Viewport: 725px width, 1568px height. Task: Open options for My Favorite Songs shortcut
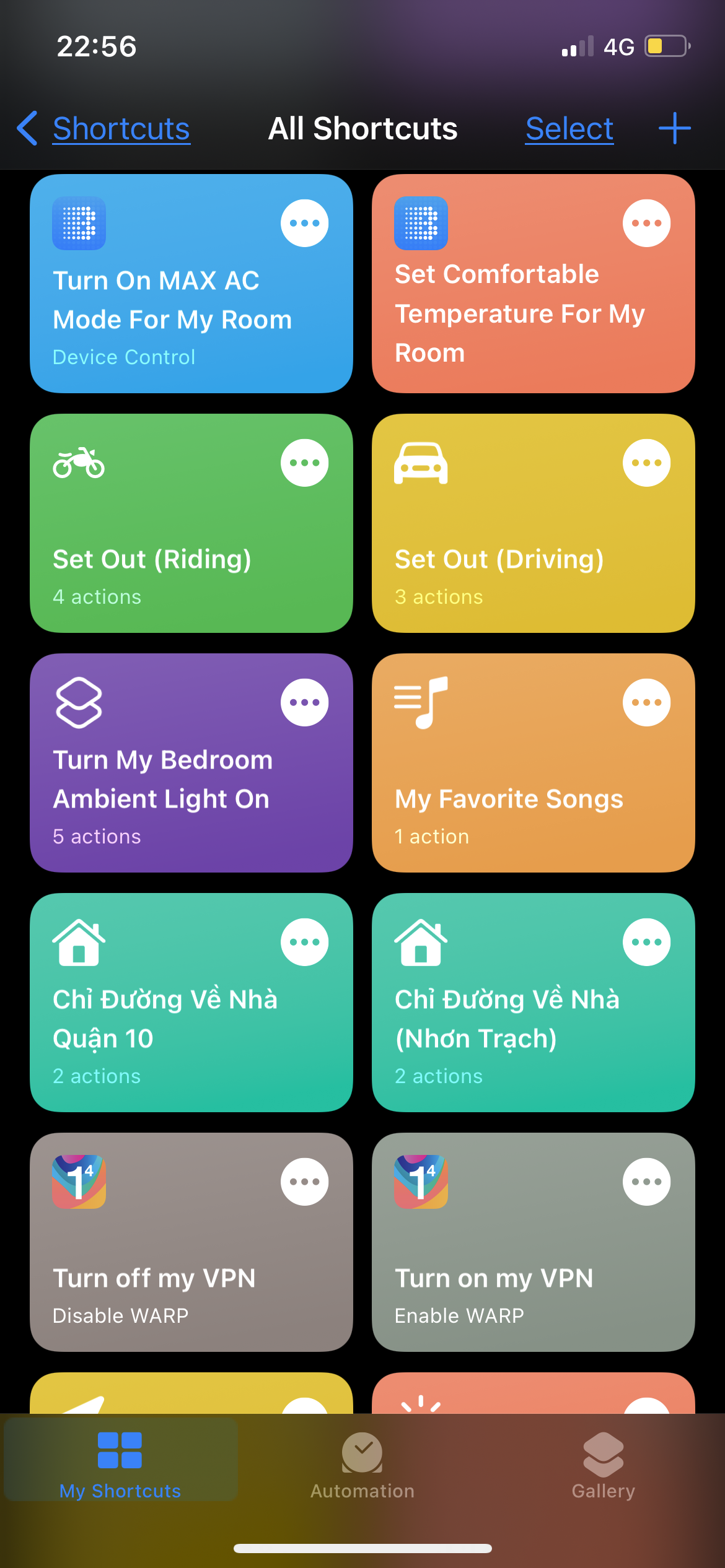tap(646, 701)
